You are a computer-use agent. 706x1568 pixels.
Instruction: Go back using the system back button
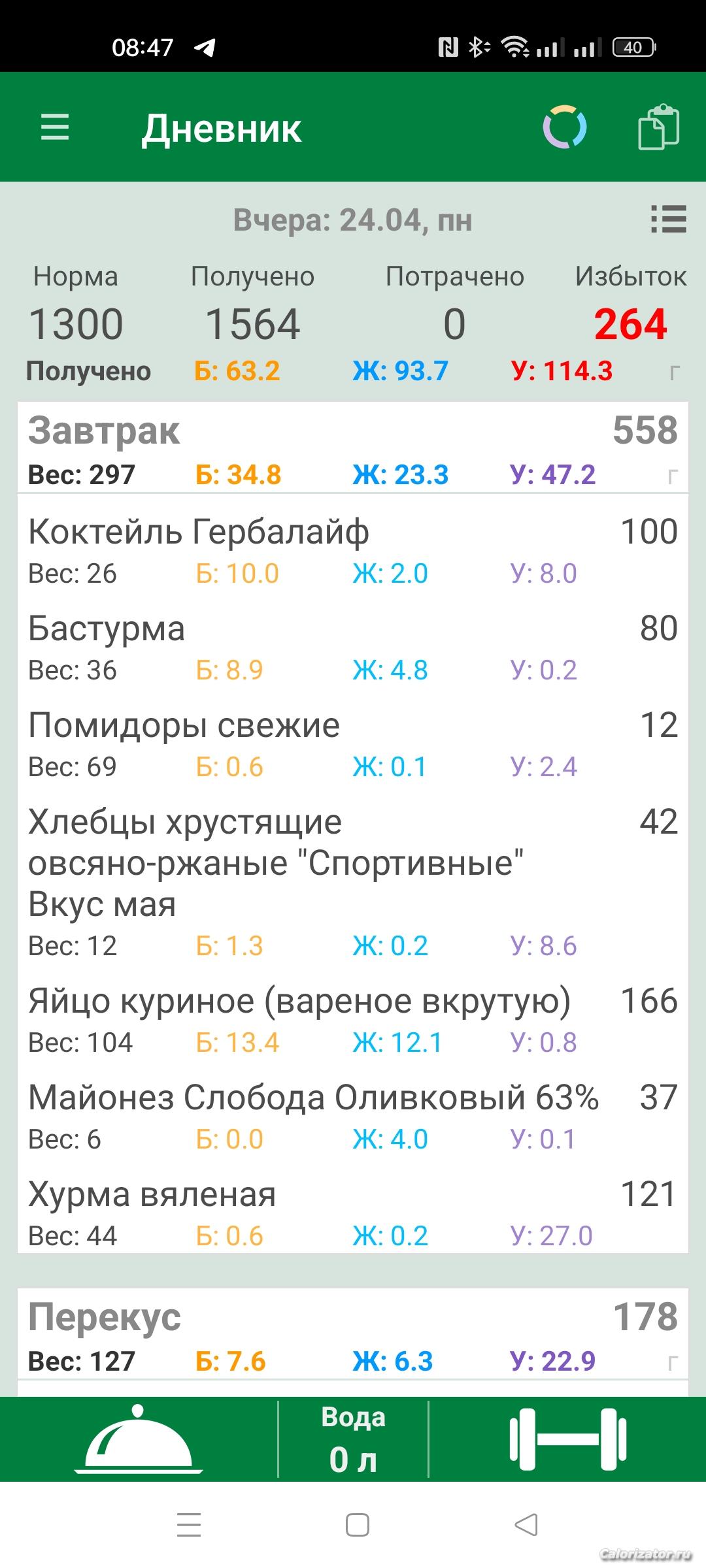coord(526,1525)
